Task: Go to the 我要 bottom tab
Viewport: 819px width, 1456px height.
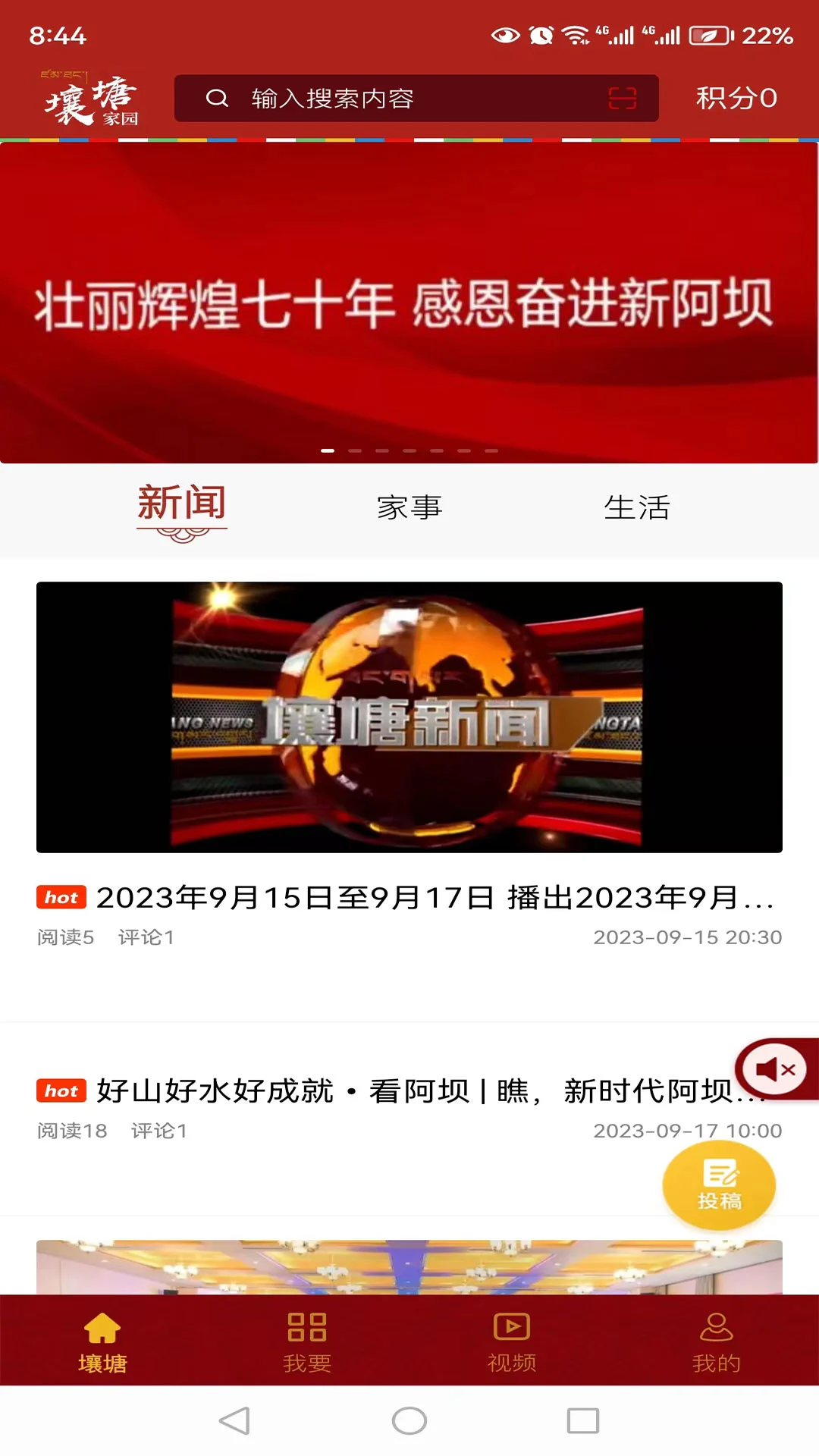Action: (x=307, y=1342)
